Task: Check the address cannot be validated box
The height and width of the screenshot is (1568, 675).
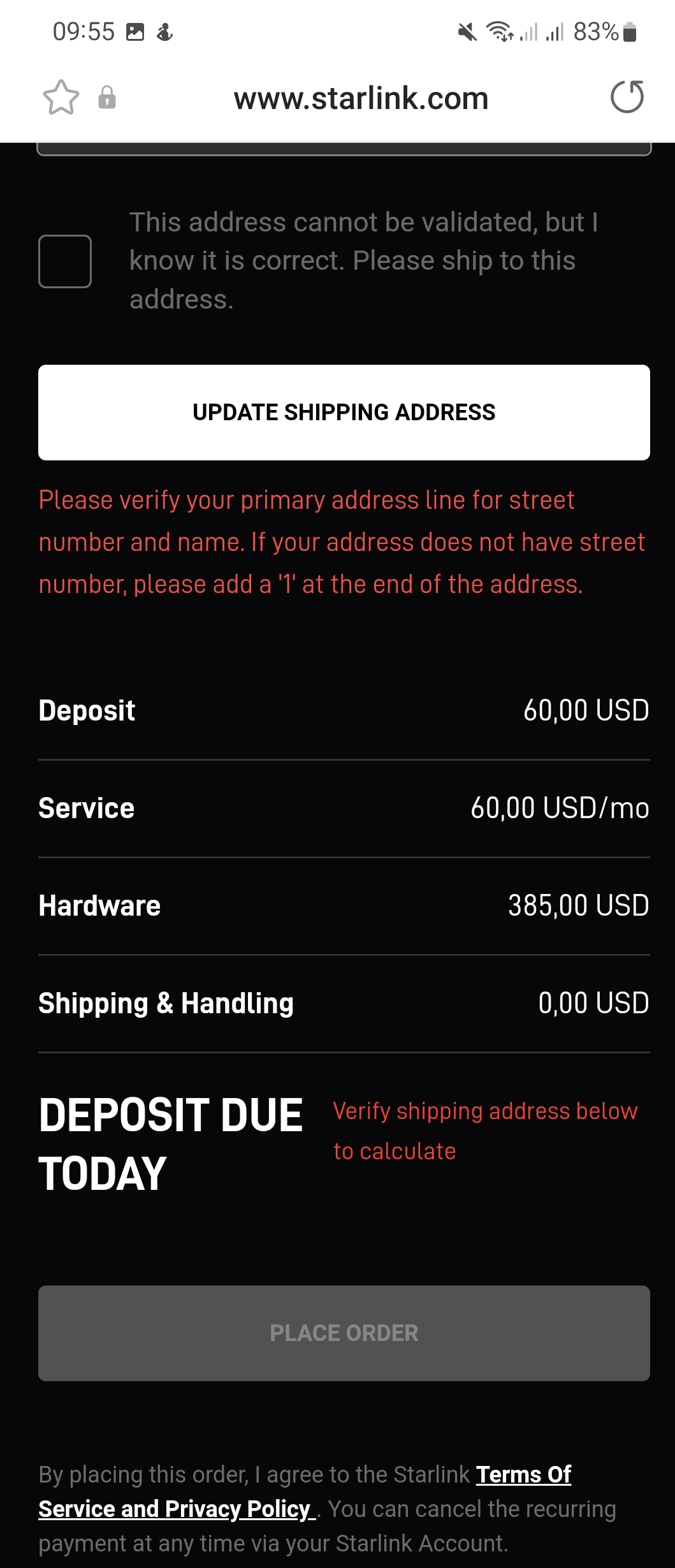Action: (65, 261)
